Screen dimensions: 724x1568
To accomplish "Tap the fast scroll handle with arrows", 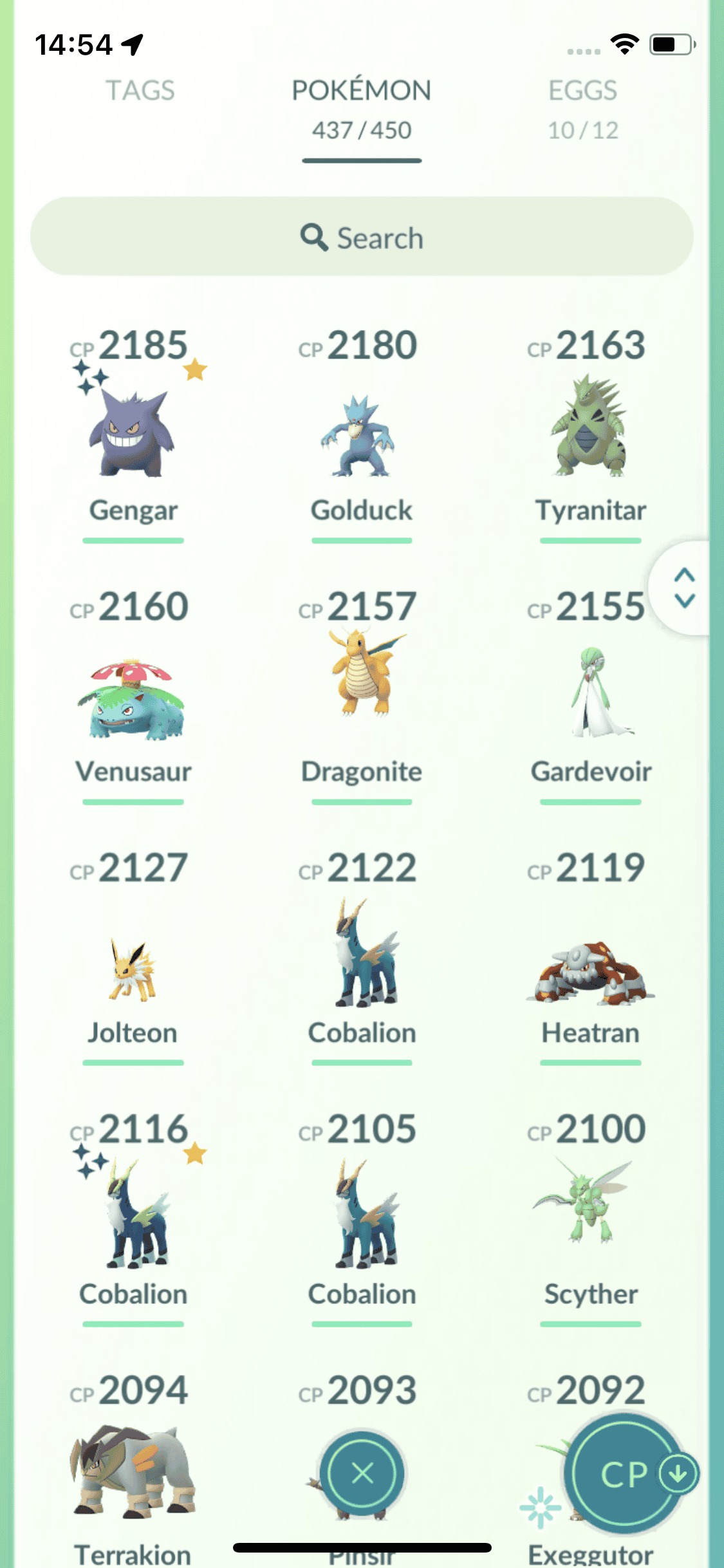I will [x=684, y=588].
